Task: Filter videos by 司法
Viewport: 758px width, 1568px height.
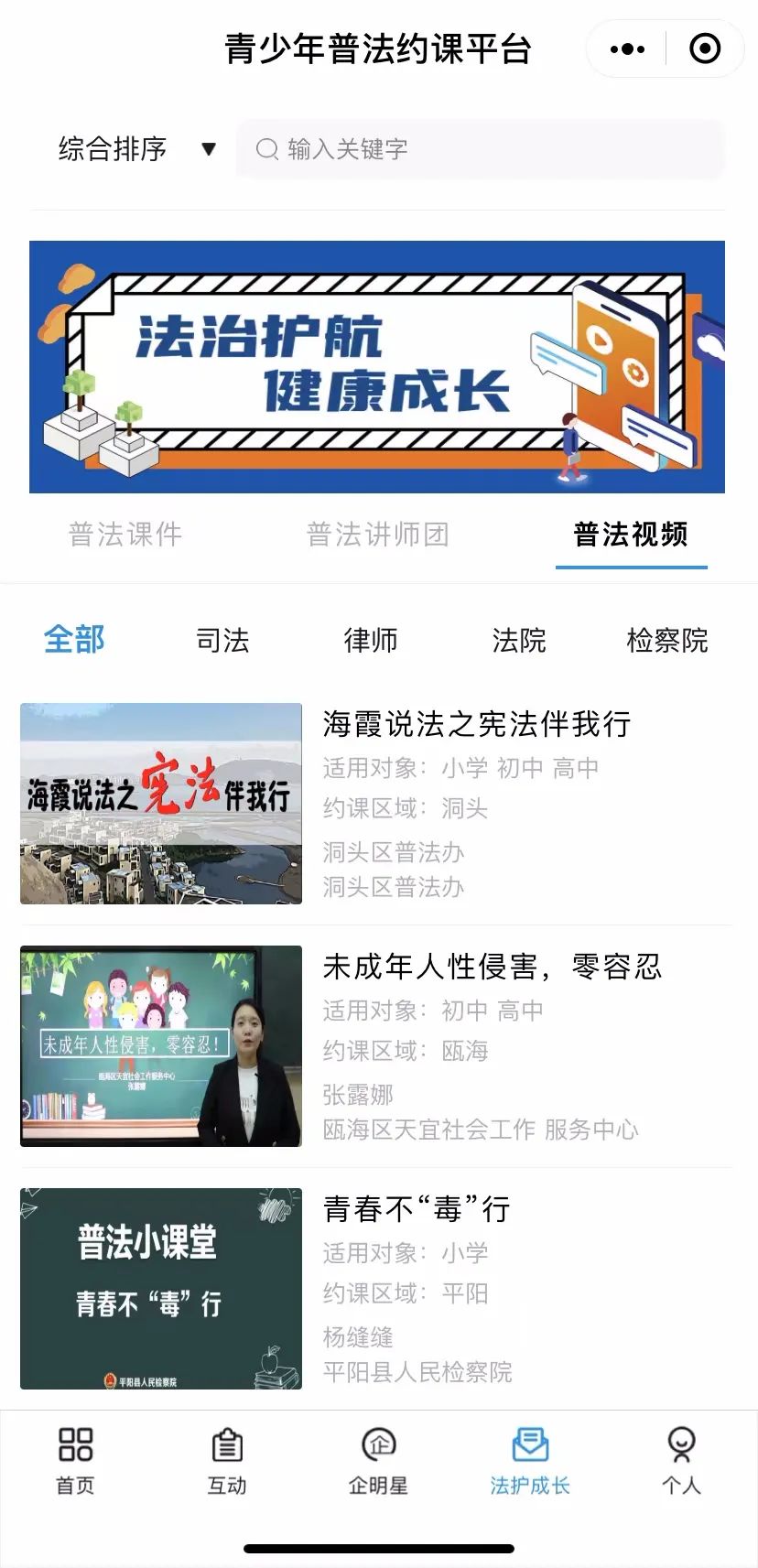Action: click(x=222, y=640)
